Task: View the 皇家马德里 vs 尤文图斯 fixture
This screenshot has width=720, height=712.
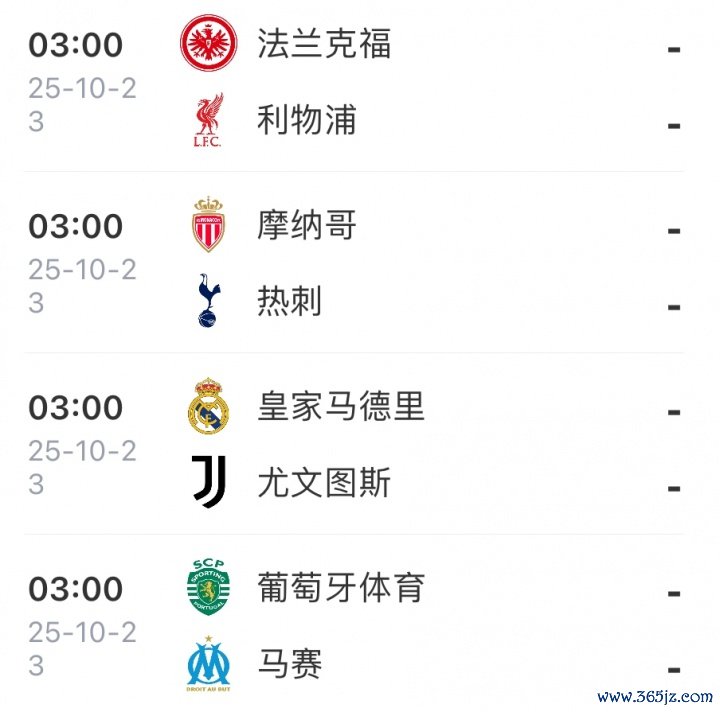Action: [360, 445]
